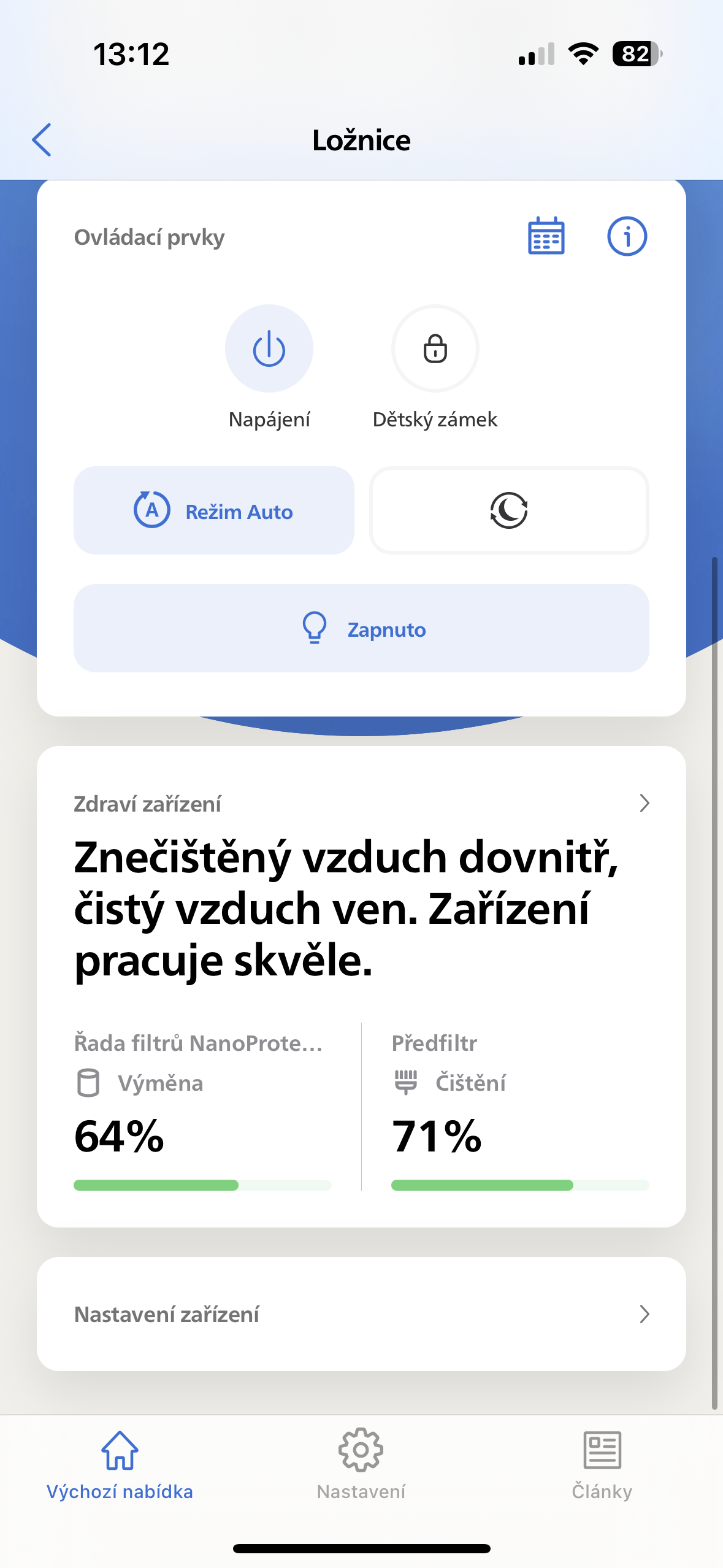Open the device info icon
Screen dimensions: 723x1568
pos(627,236)
